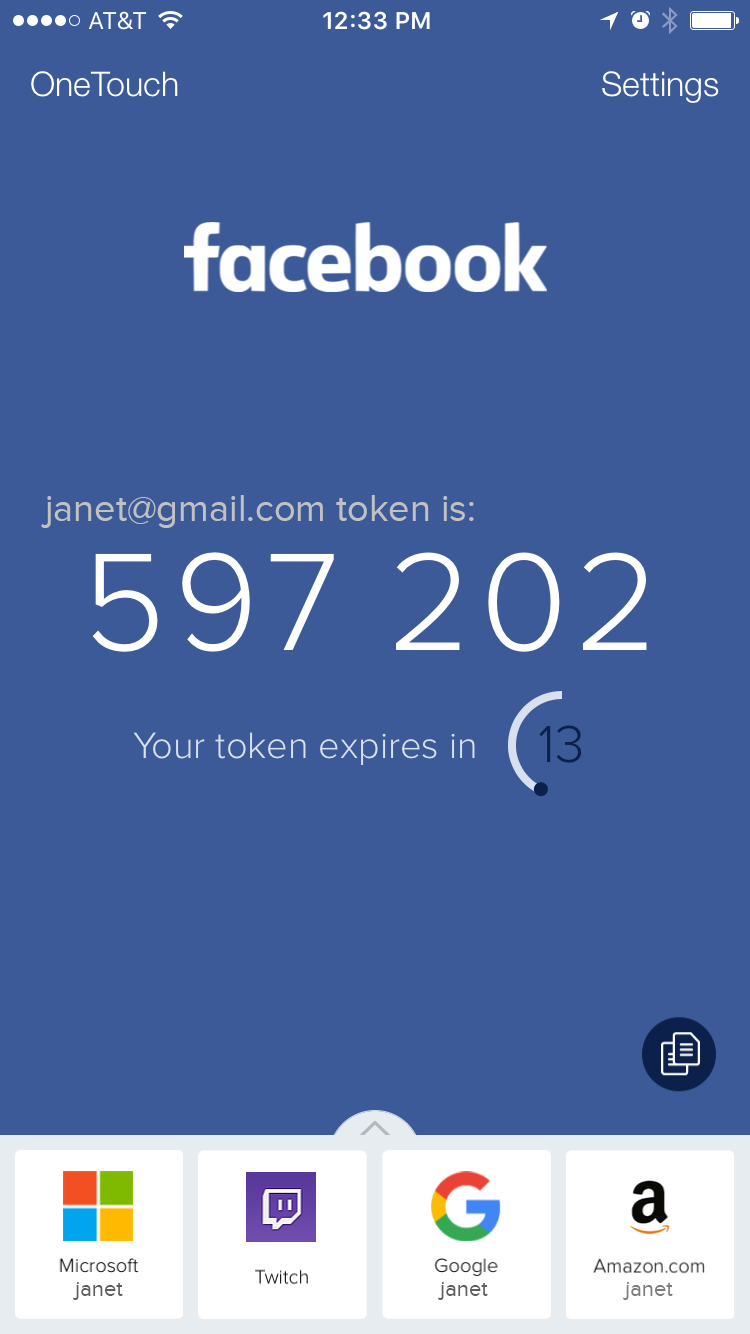
Task: Select the Microsoft janet account
Action: [x=99, y=1234]
